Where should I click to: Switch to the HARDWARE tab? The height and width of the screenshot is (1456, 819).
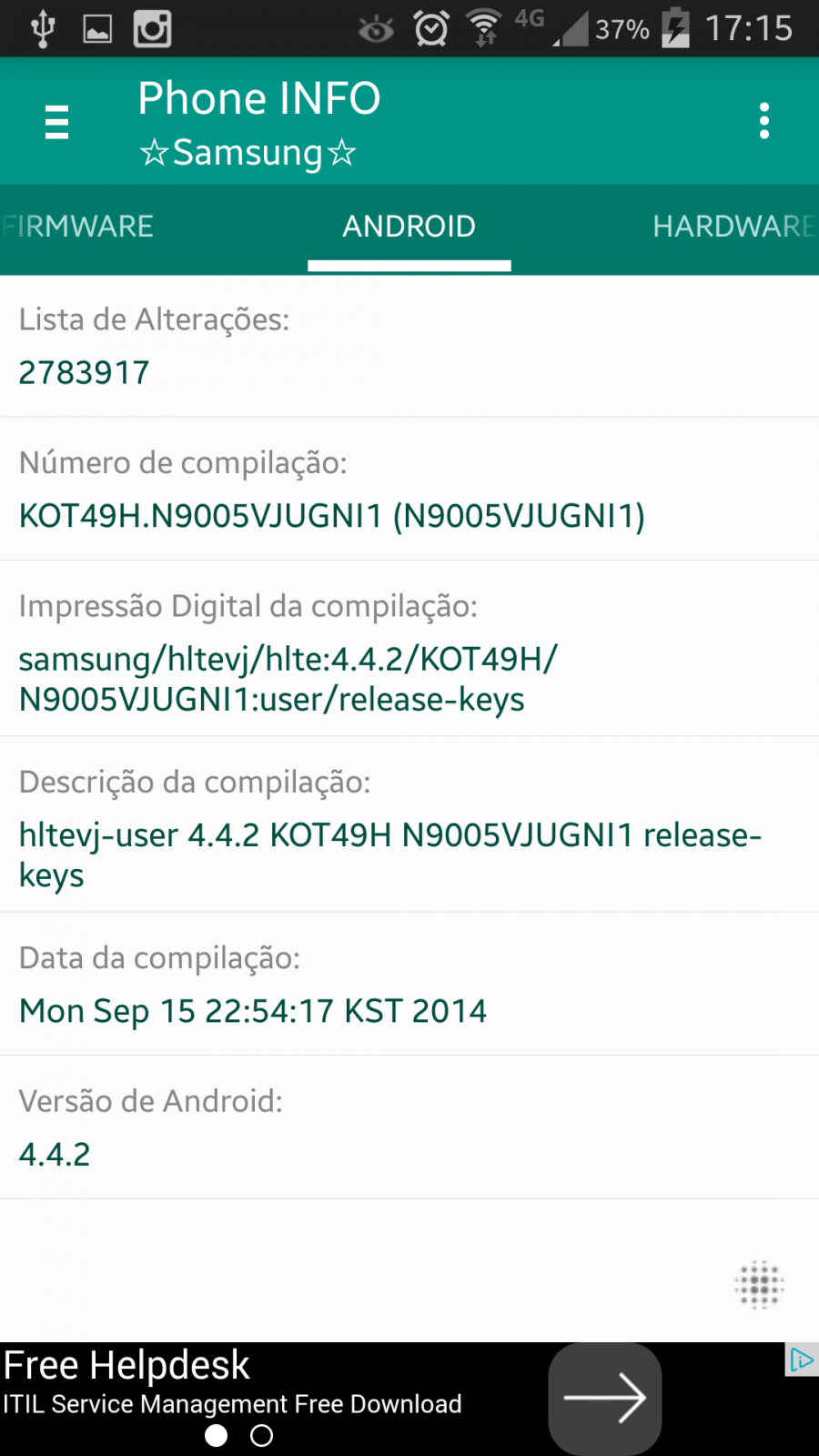point(733,227)
